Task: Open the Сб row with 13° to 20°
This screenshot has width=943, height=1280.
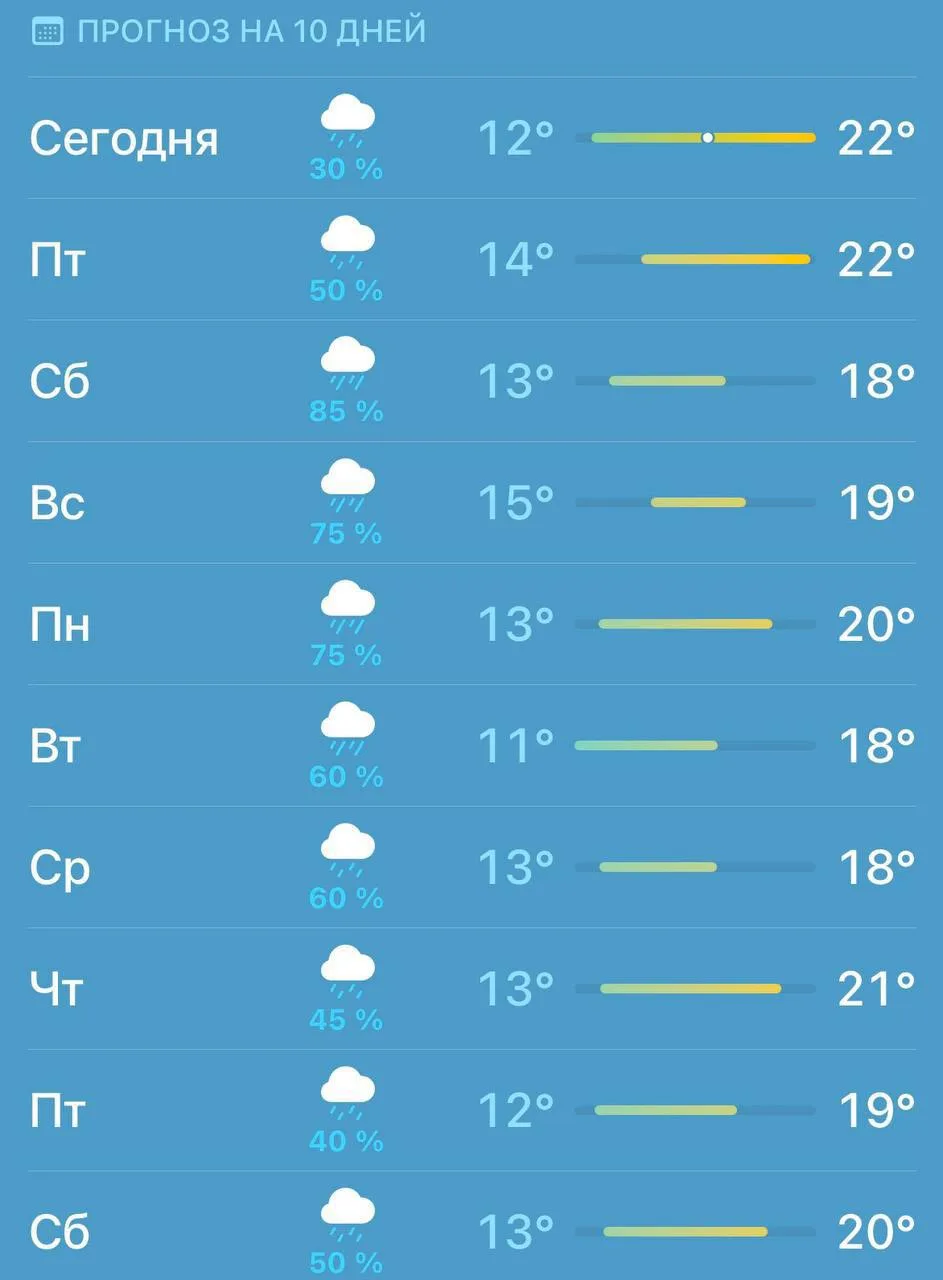Action: [x=471, y=1226]
